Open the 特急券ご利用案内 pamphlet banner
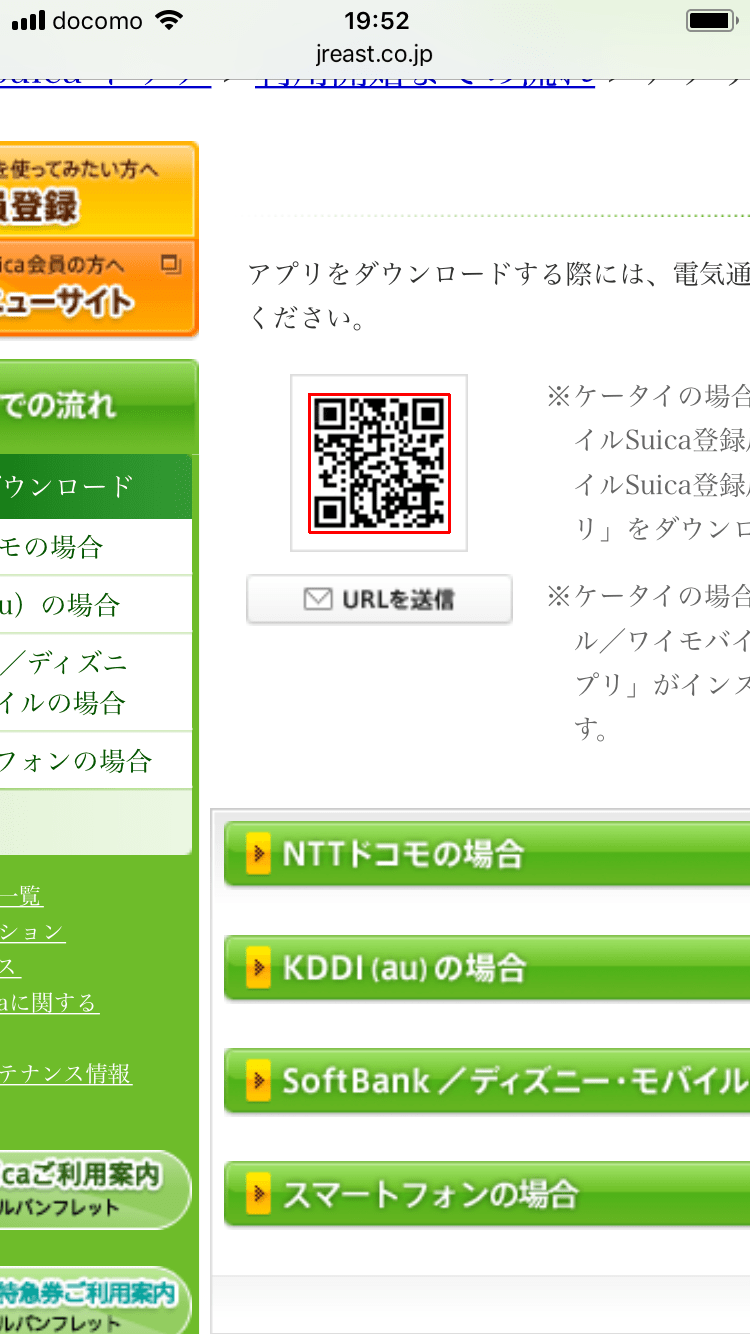This screenshot has width=750, height=1334. (x=94, y=1304)
